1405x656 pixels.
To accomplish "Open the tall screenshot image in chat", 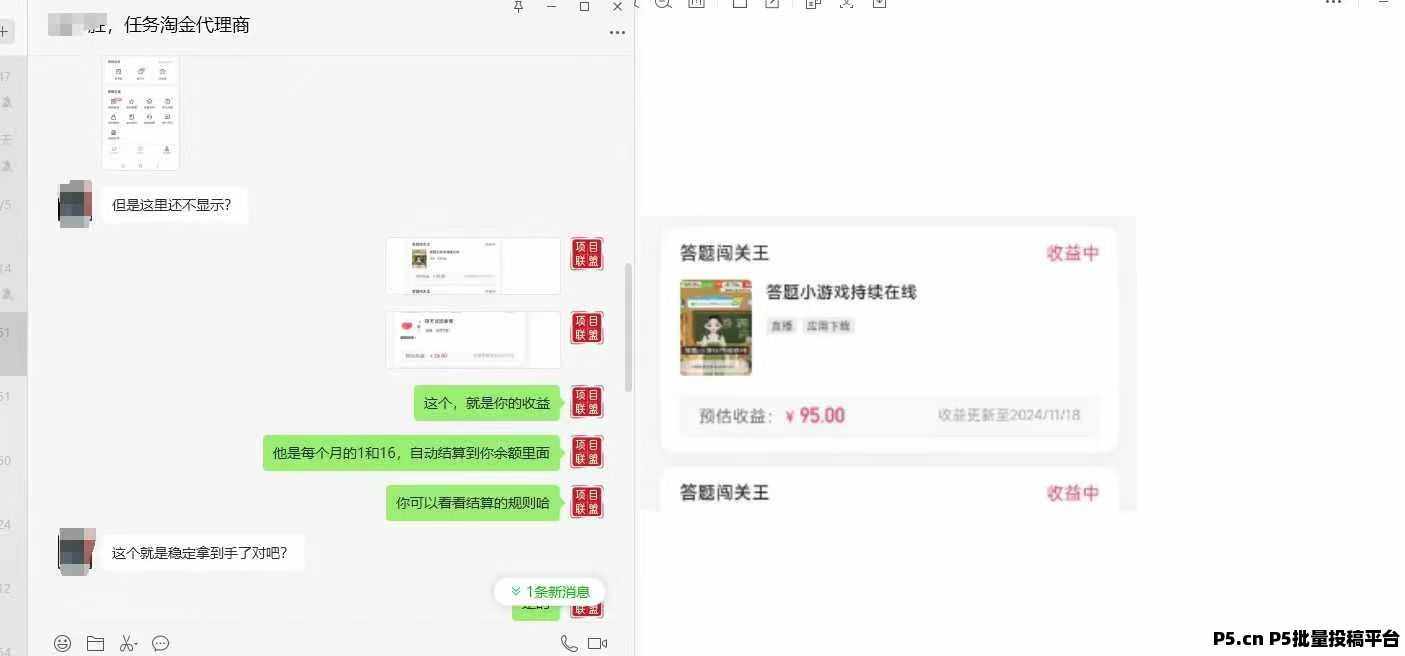I will 140,113.
